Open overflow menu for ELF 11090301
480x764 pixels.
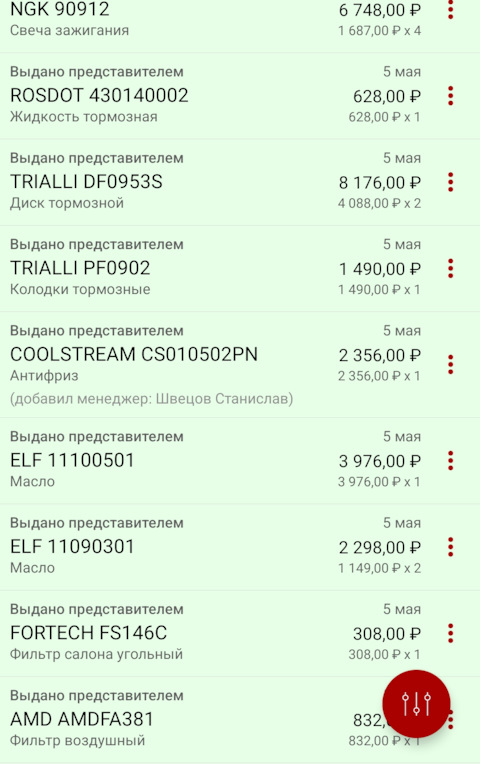click(451, 547)
